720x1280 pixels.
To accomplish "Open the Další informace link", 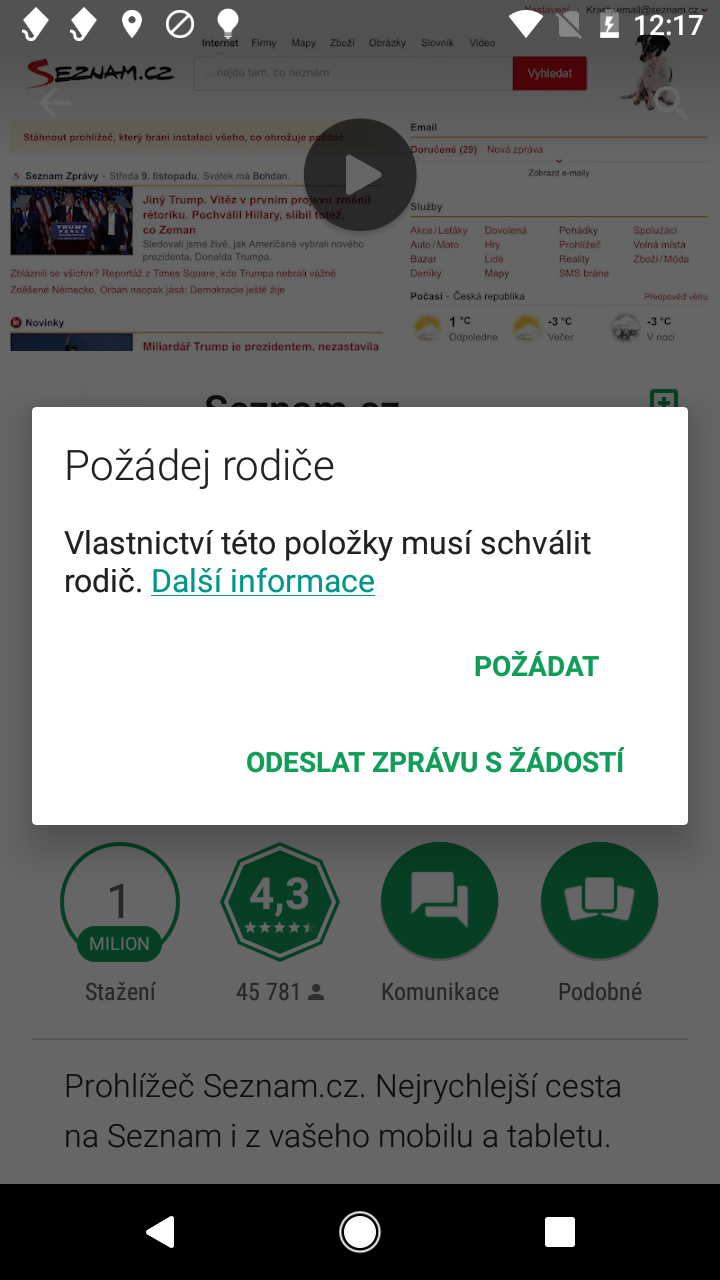I will (263, 581).
